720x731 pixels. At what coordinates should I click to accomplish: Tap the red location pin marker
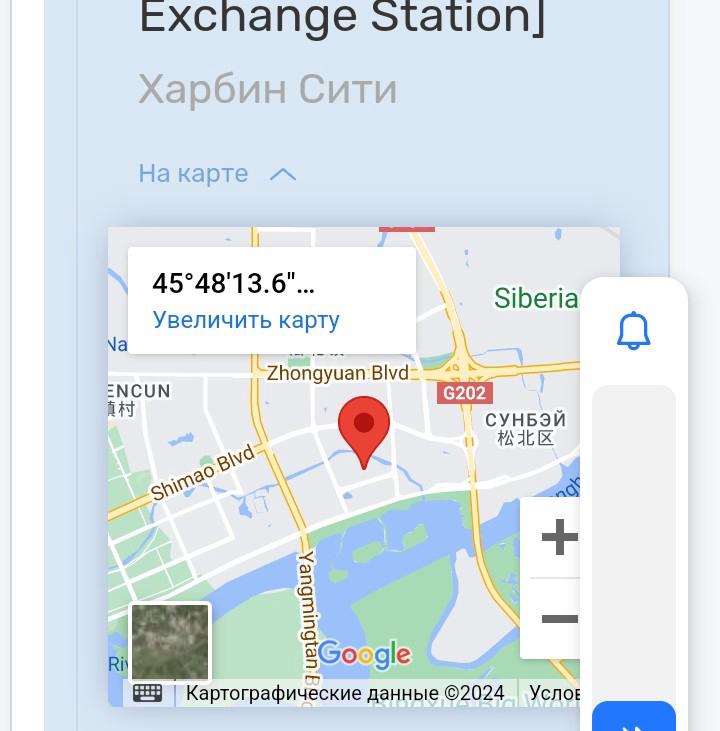coord(364,425)
